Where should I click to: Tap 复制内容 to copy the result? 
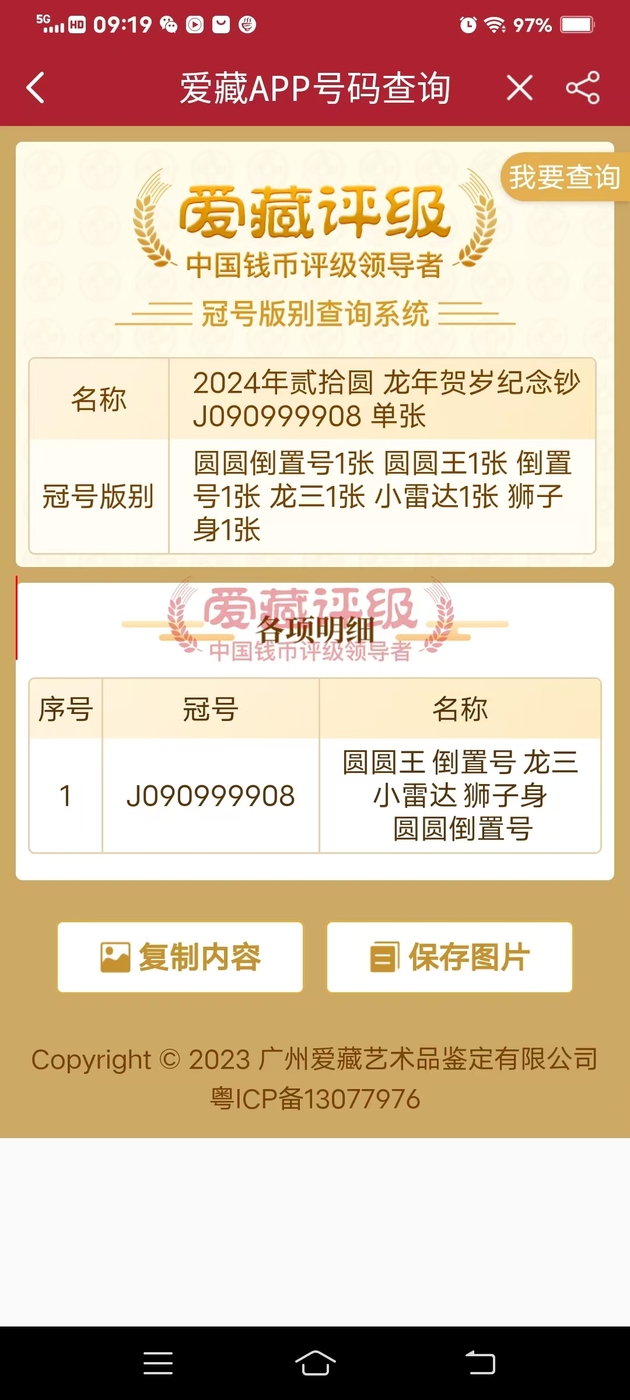click(x=180, y=957)
